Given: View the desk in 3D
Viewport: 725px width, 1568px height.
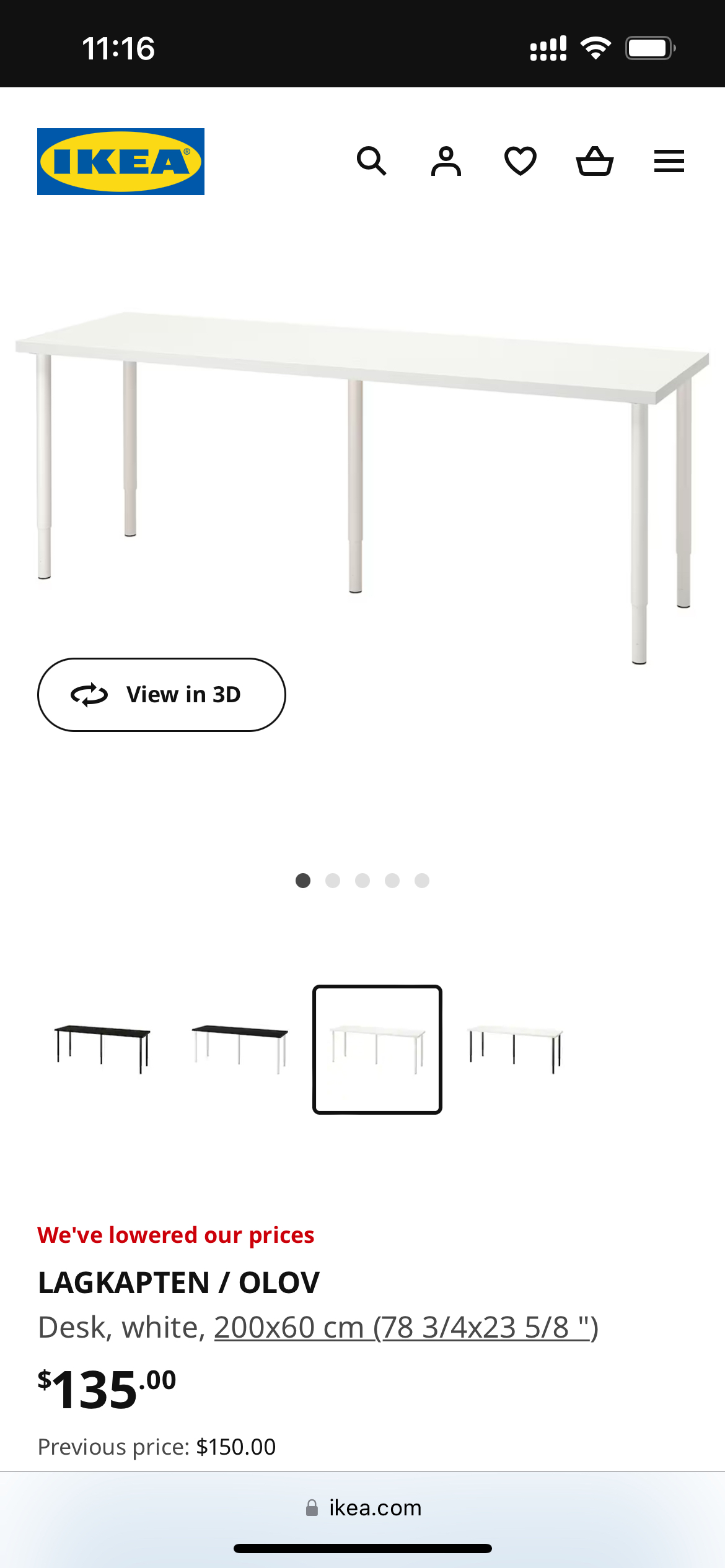Looking at the screenshot, I should [x=161, y=695].
